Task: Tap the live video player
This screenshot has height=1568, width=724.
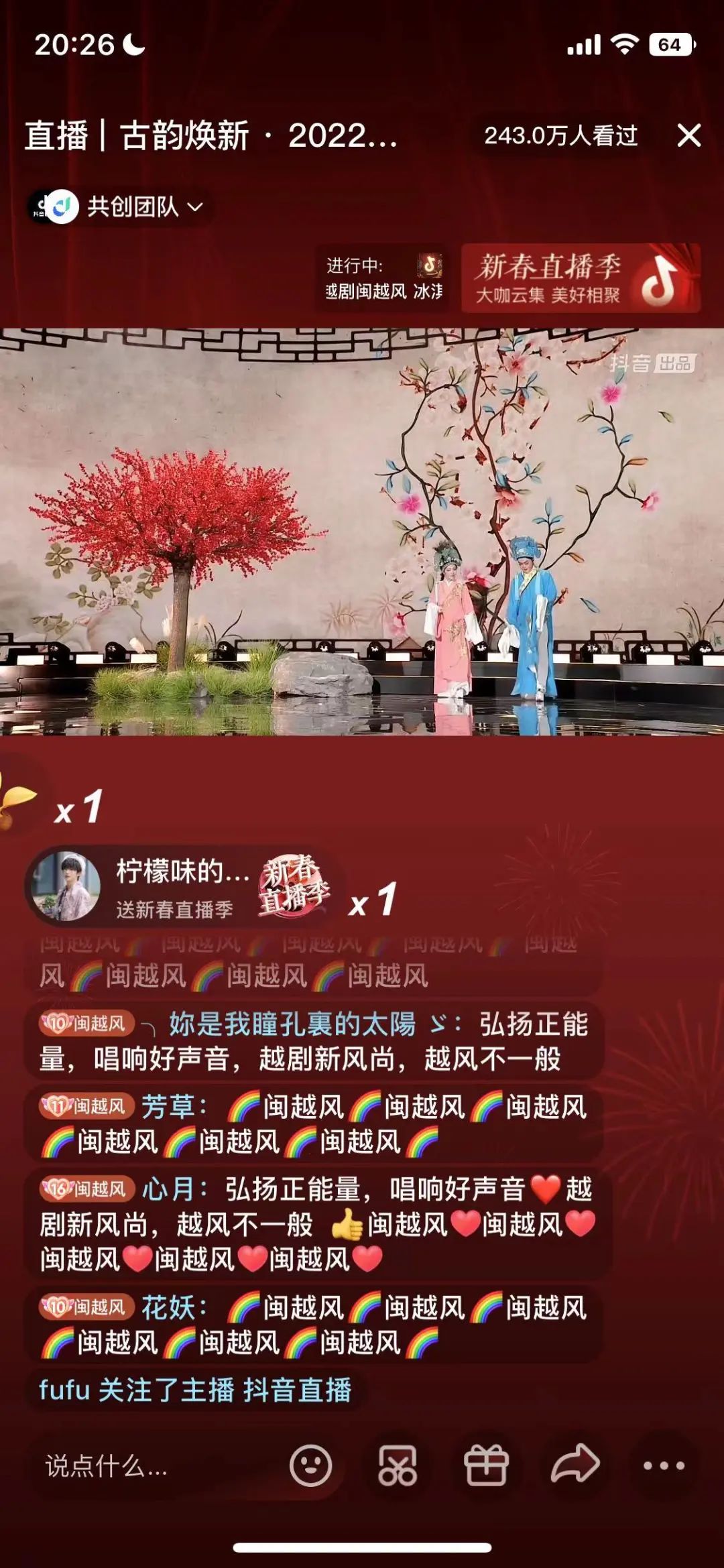Action: 362,532
